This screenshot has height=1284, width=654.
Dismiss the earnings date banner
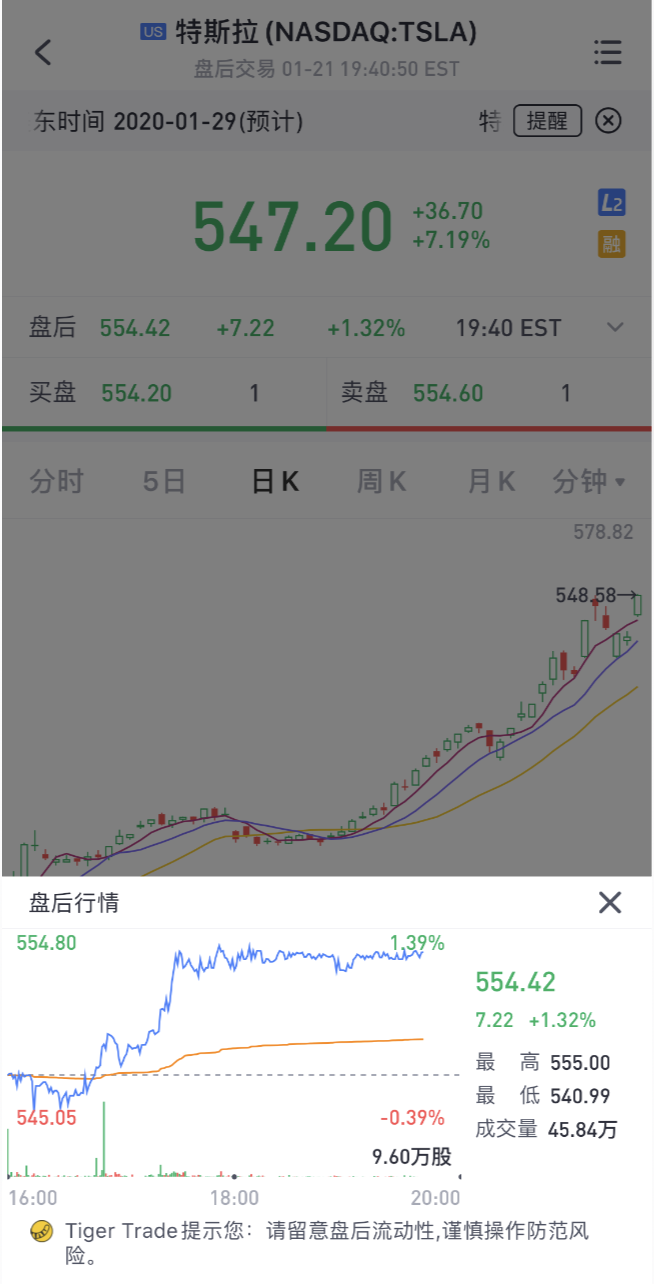pyautogui.click(x=608, y=121)
